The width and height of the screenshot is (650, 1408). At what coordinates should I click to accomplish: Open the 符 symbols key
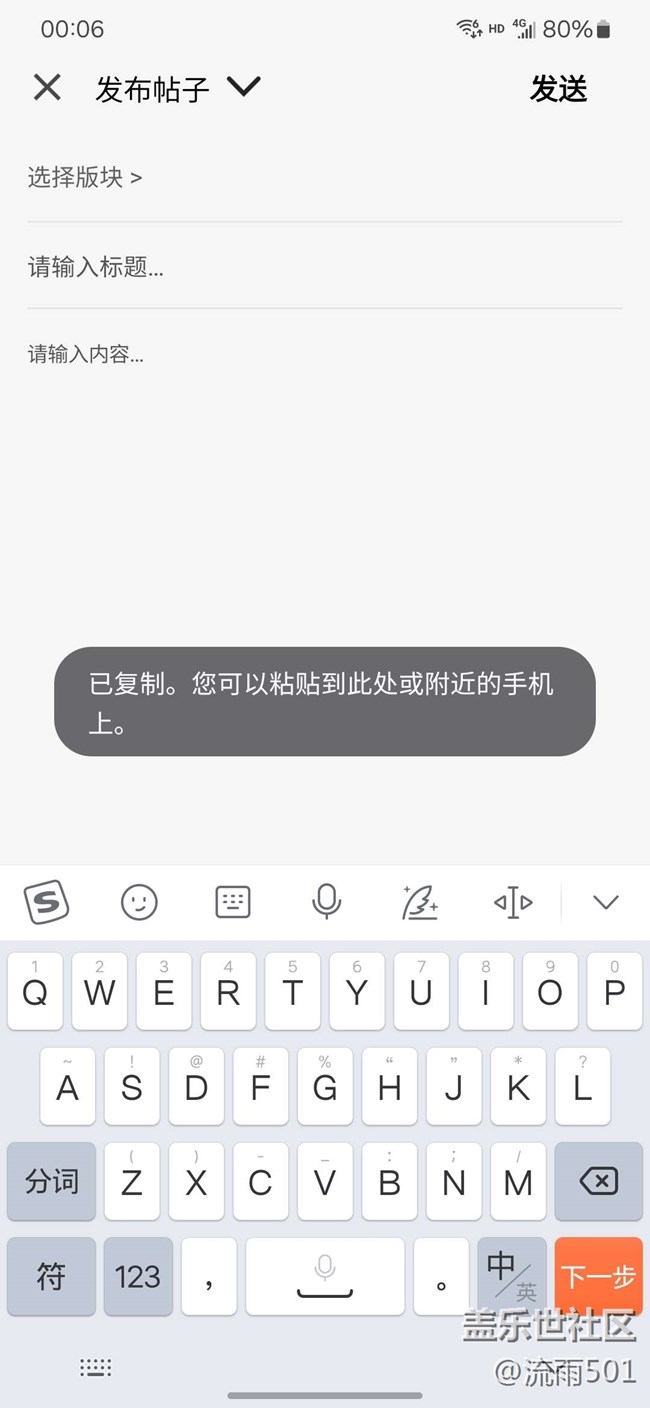tap(51, 1276)
